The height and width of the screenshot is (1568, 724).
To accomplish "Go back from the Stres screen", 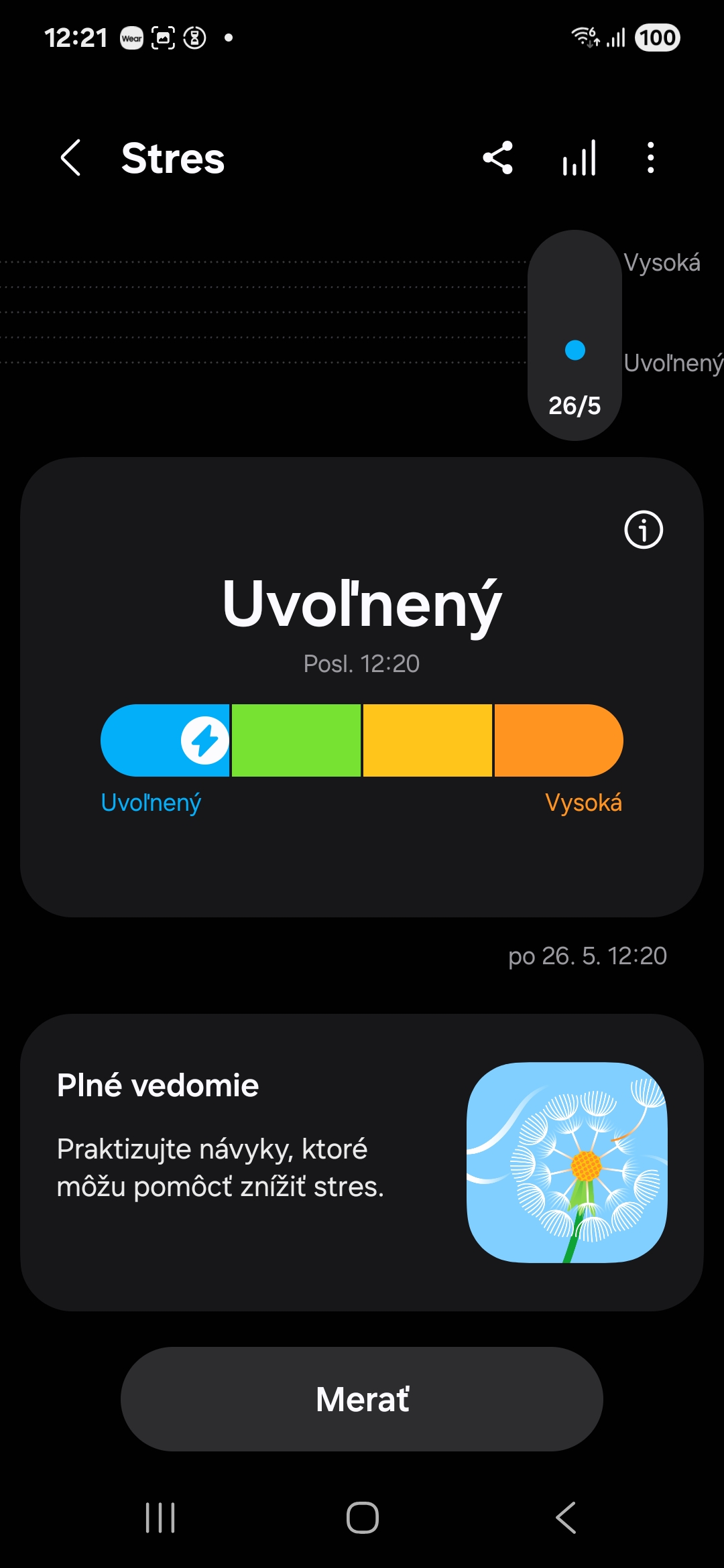I will 70,158.
